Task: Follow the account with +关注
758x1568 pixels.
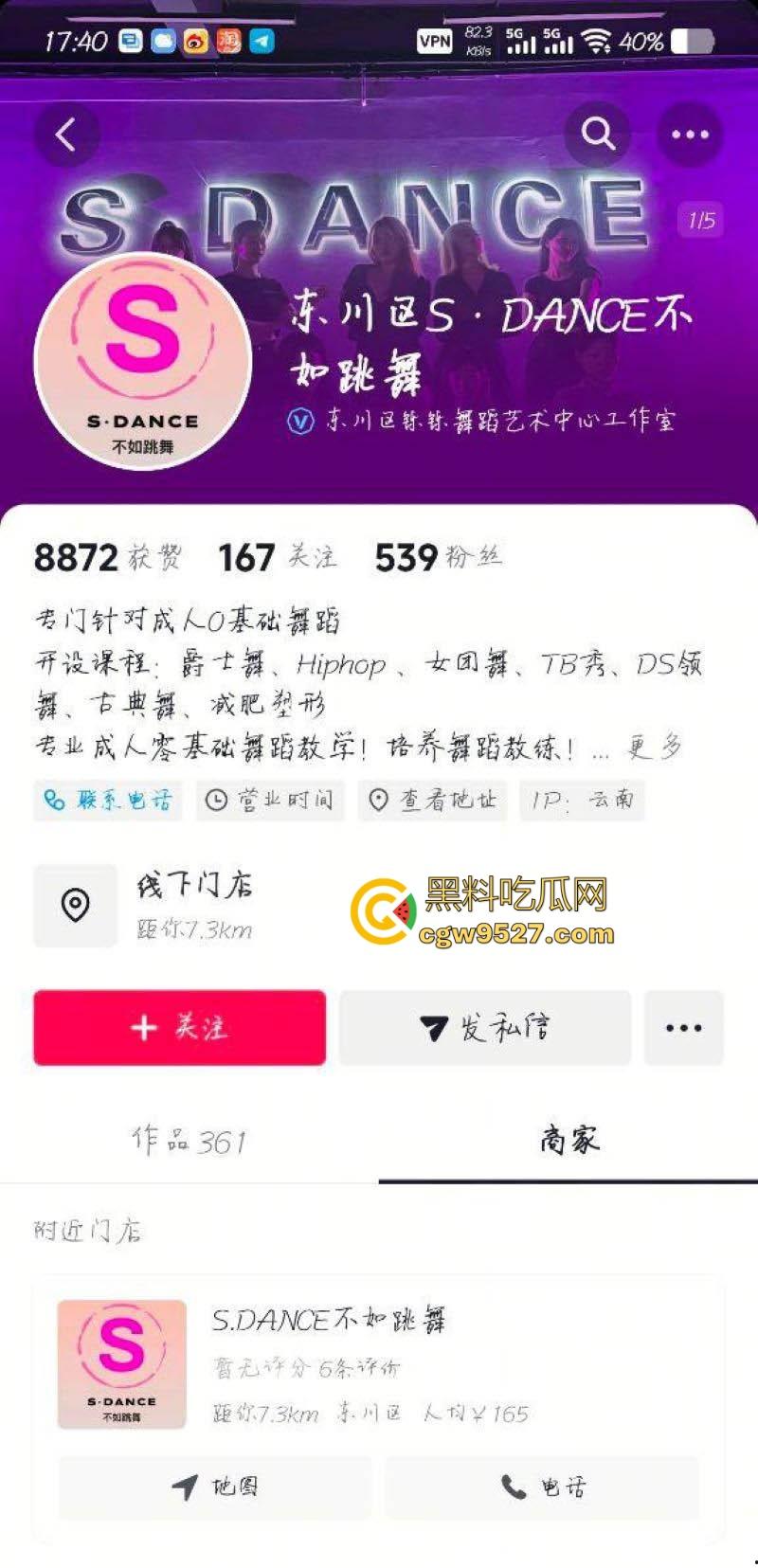Action: 179,1028
